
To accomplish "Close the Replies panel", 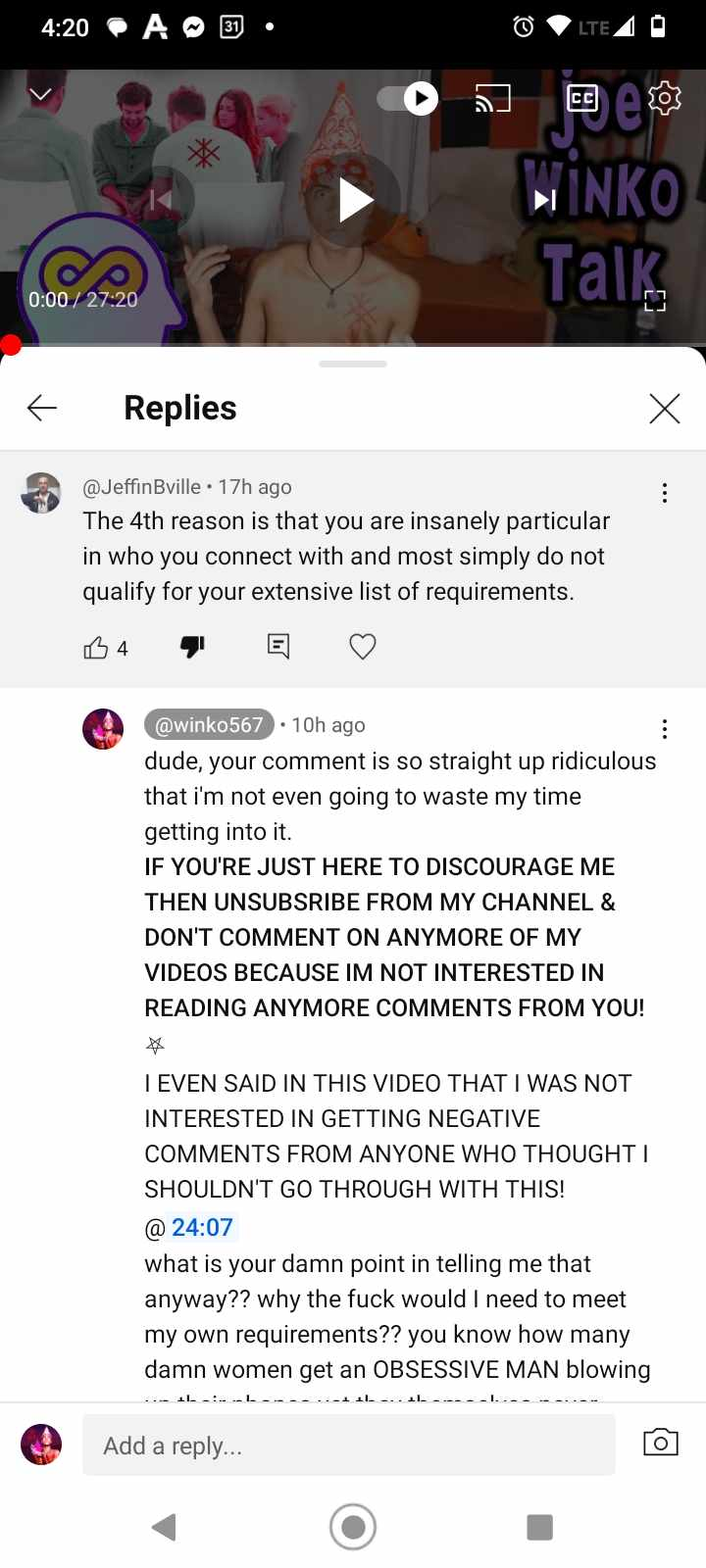I will coord(665,409).
